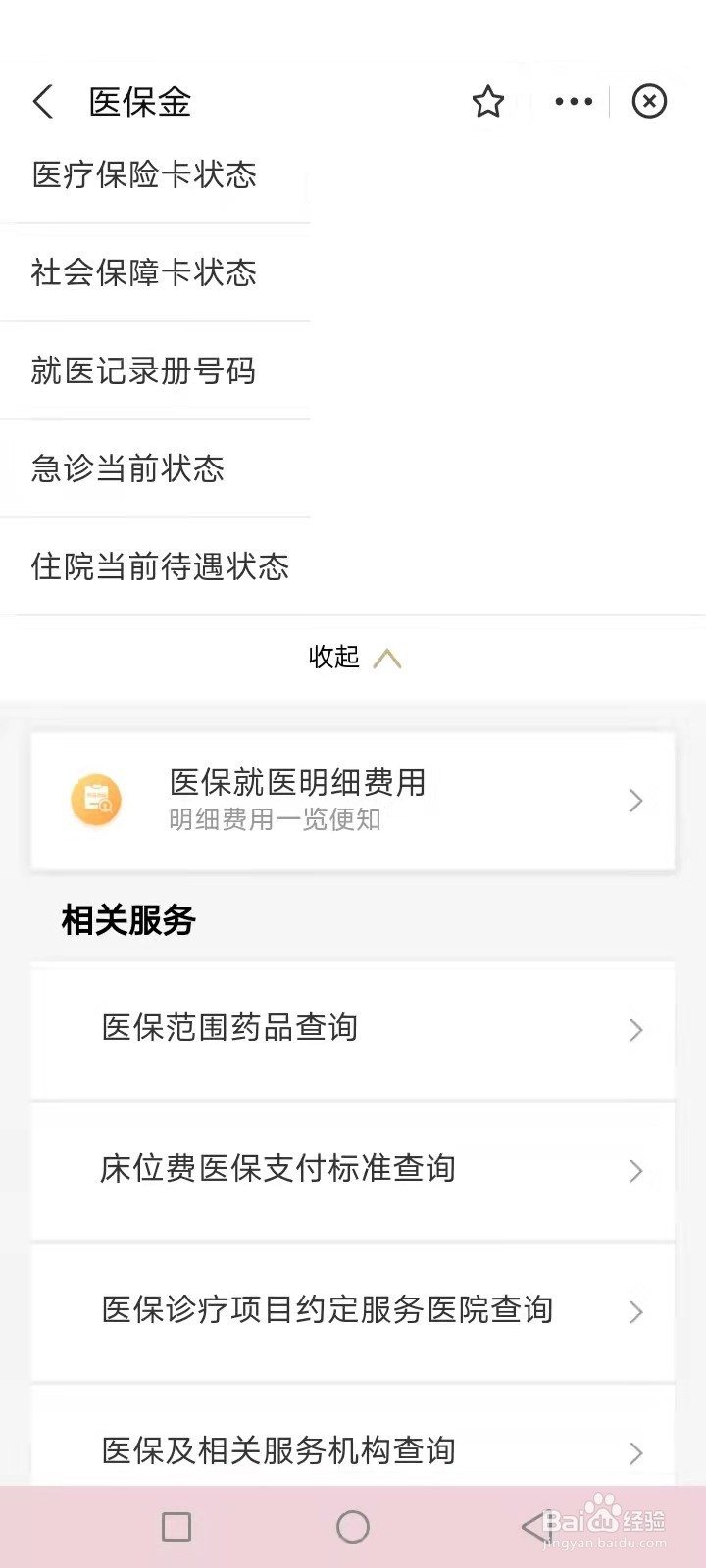Tap the orange 医保就医明细费用 document icon

96,801
